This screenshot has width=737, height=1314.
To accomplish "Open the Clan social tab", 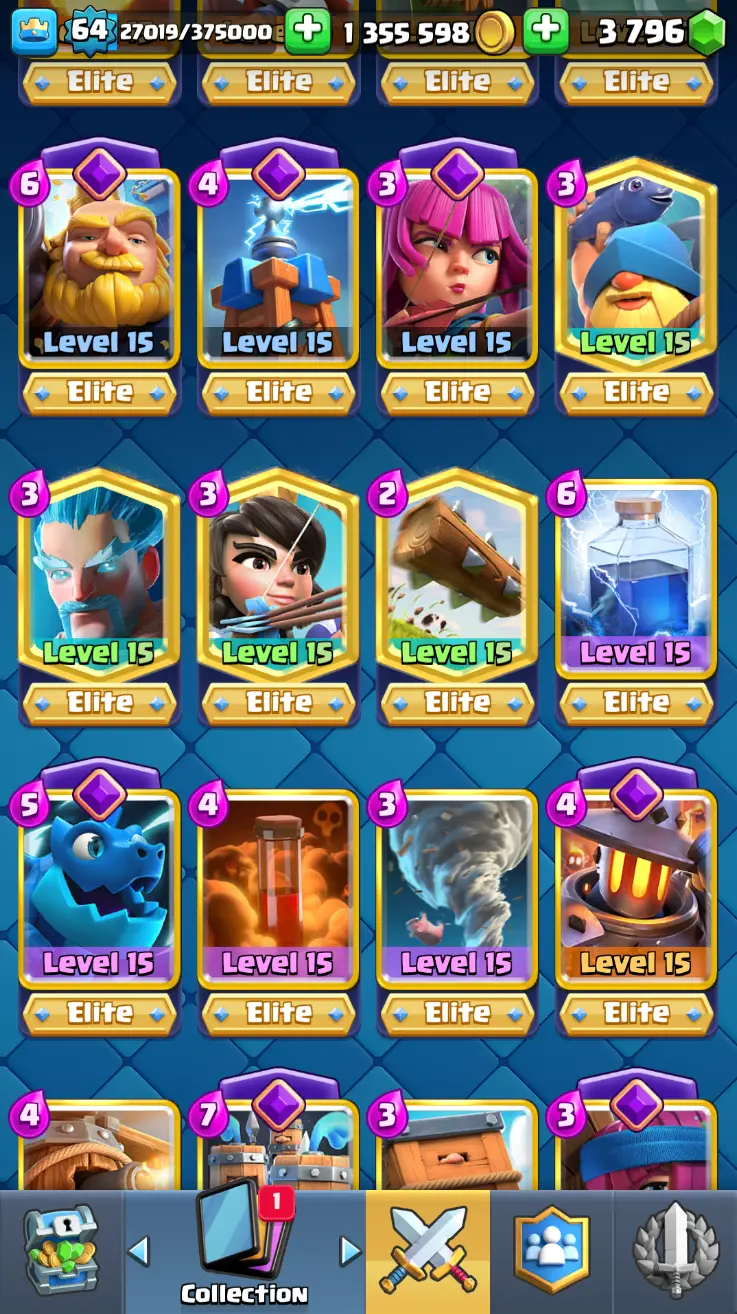I will 551,1250.
